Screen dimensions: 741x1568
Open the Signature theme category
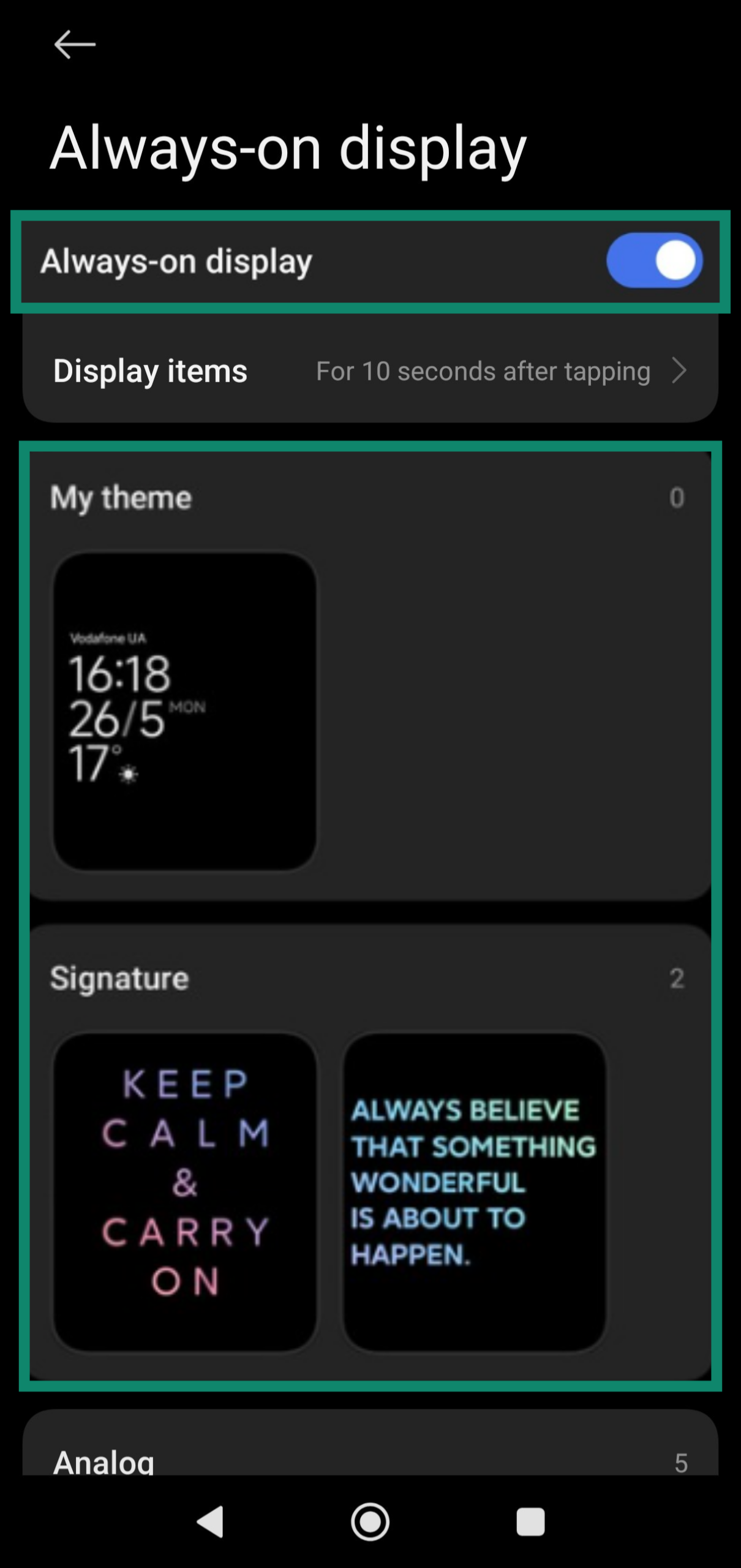tap(119, 978)
